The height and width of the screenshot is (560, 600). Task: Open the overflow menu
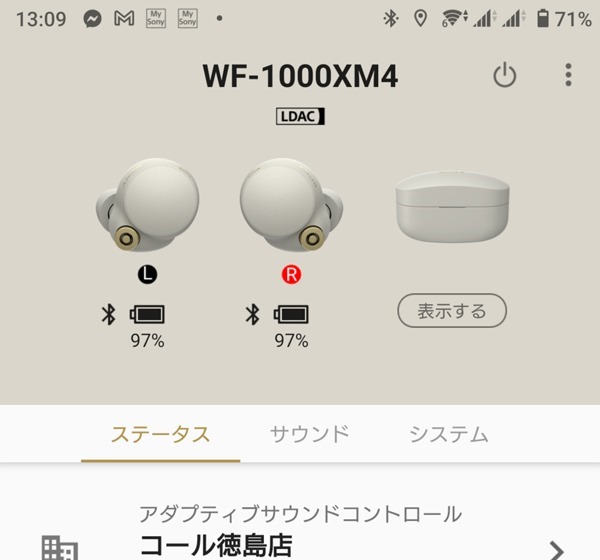click(568, 76)
